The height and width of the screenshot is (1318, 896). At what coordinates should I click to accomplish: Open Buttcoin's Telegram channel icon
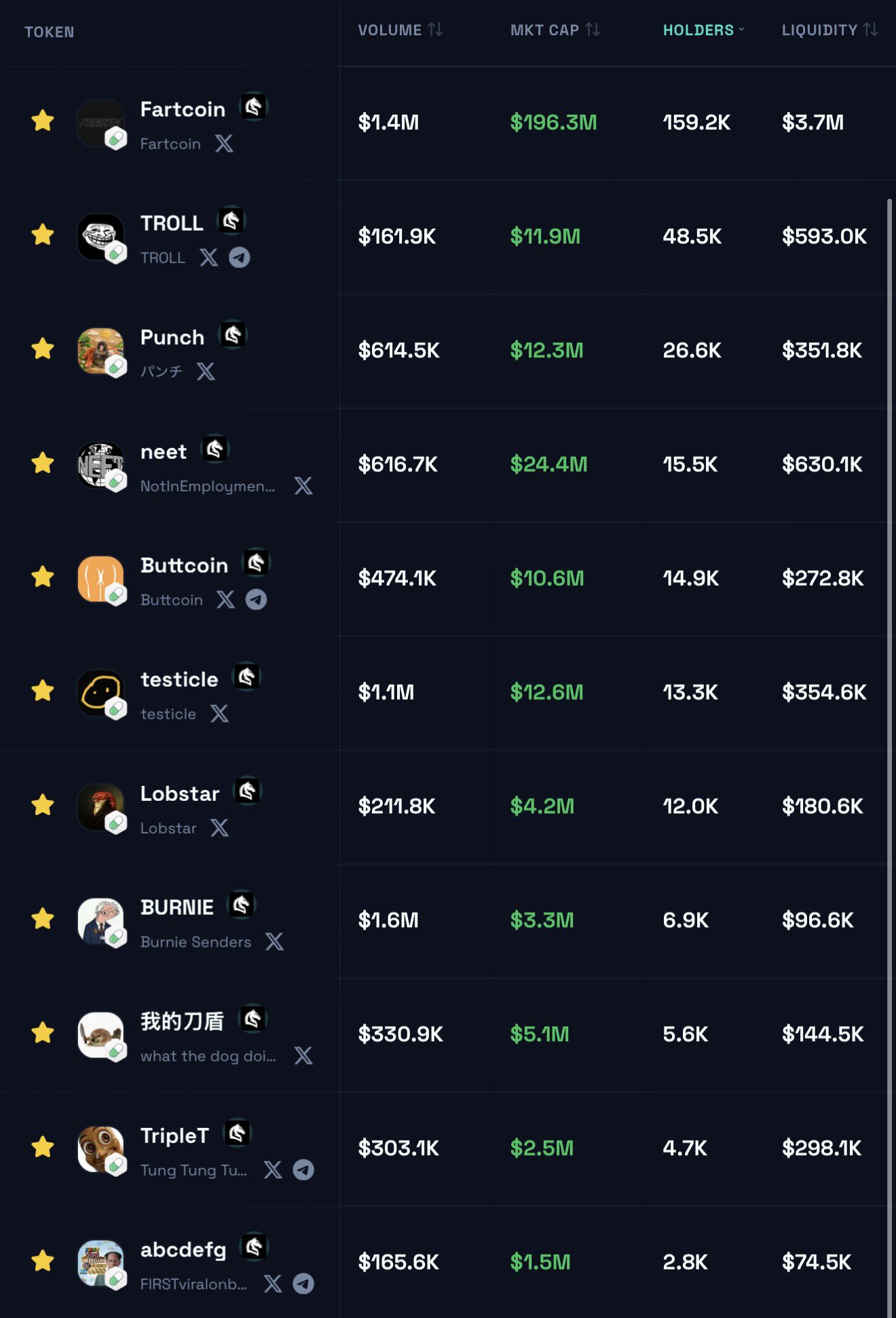coord(256,600)
